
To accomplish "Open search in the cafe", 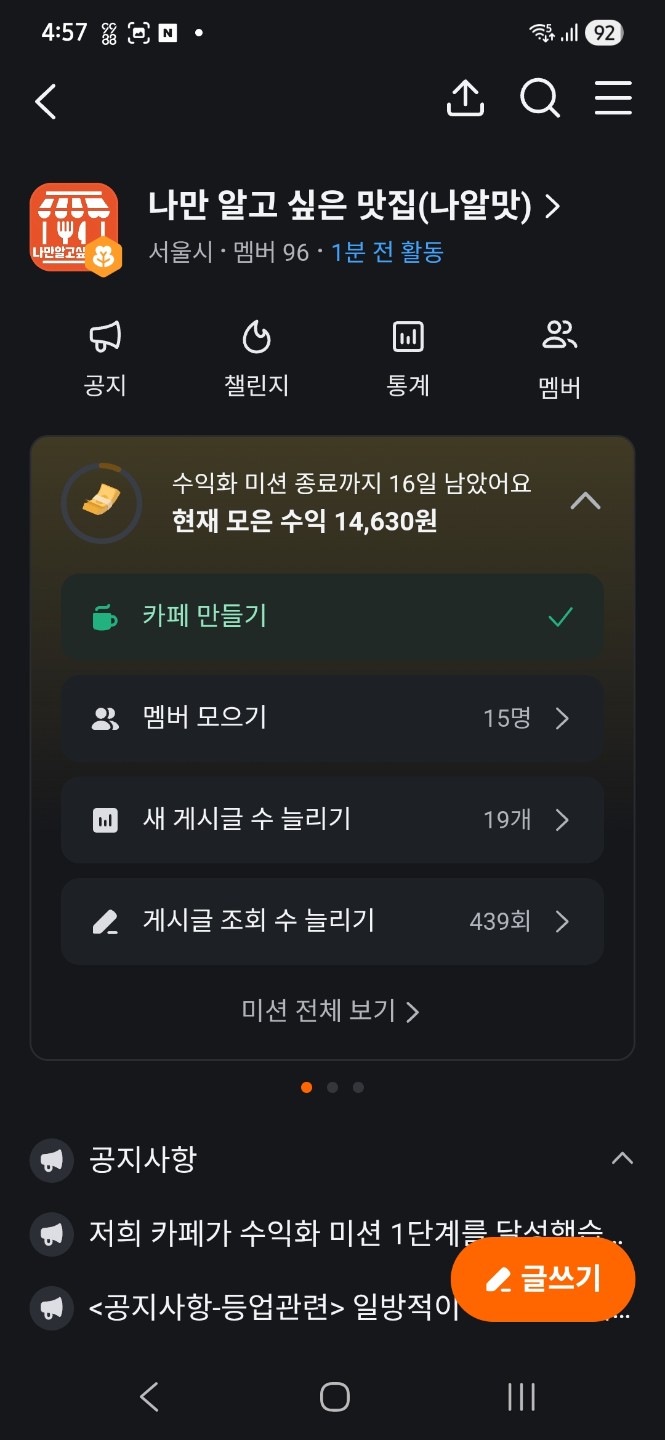I will pyautogui.click(x=539, y=99).
